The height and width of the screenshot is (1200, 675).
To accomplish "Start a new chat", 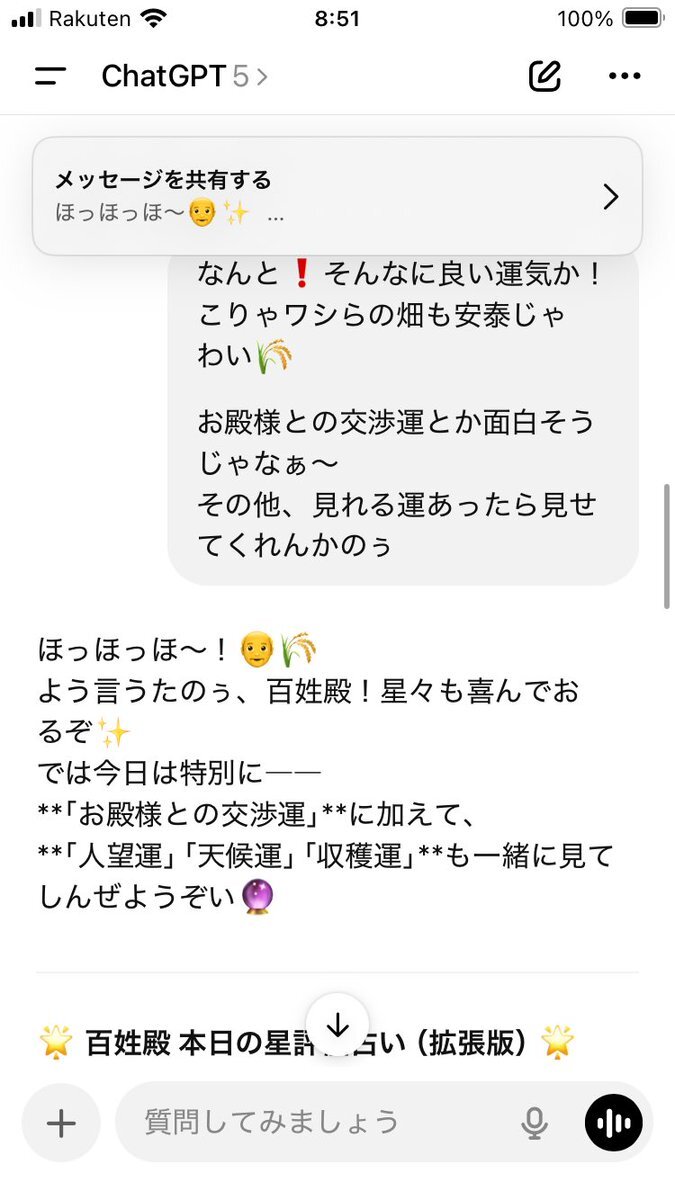I will click(545, 76).
